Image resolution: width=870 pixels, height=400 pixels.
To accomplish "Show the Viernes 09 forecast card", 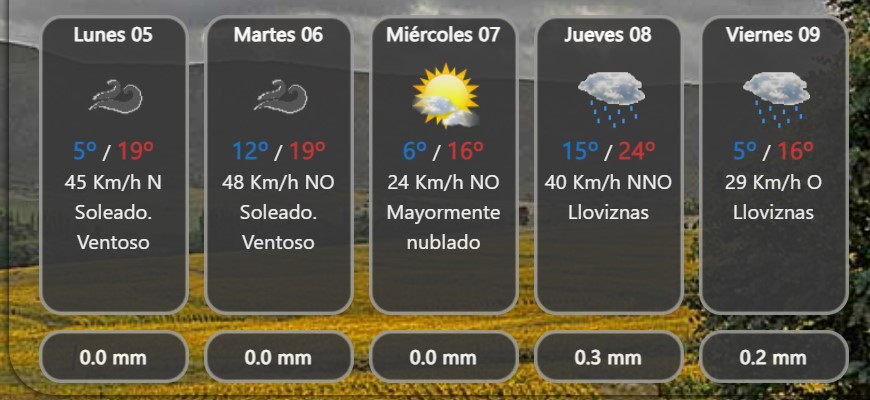I will (x=773, y=165).
